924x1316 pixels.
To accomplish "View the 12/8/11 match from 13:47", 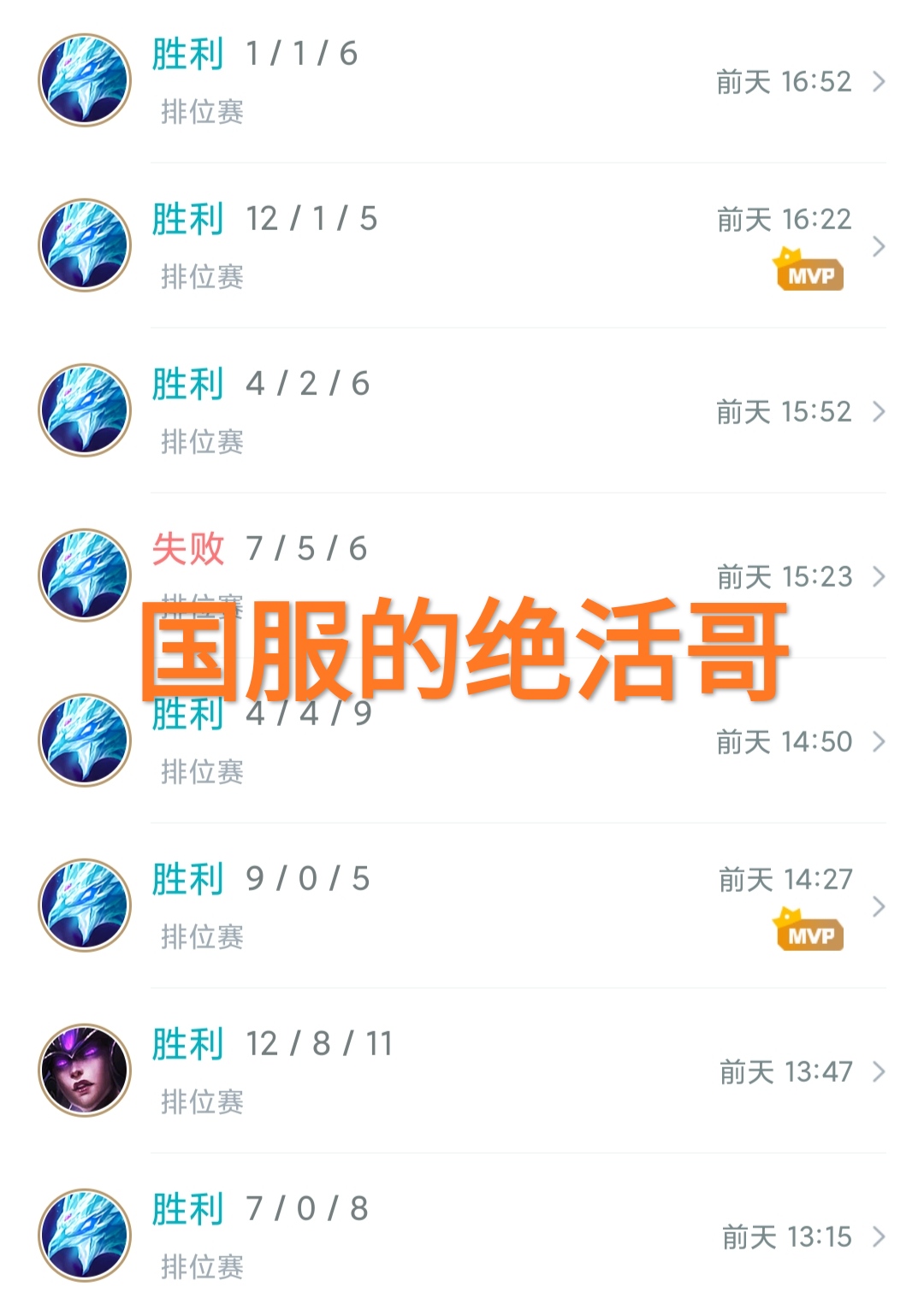I will [462, 1071].
